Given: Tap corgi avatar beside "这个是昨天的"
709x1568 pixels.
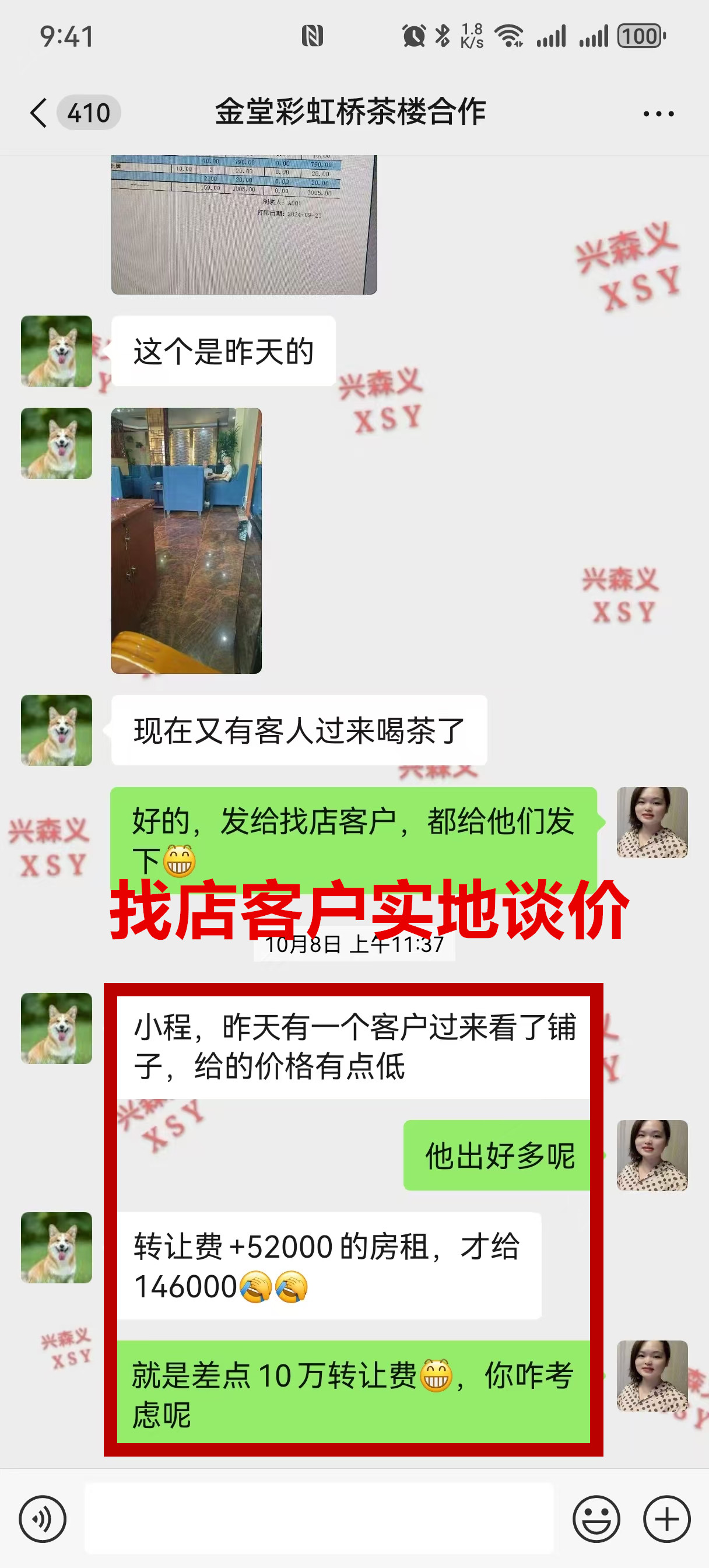Looking at the screenshot, I should point(57,351).
